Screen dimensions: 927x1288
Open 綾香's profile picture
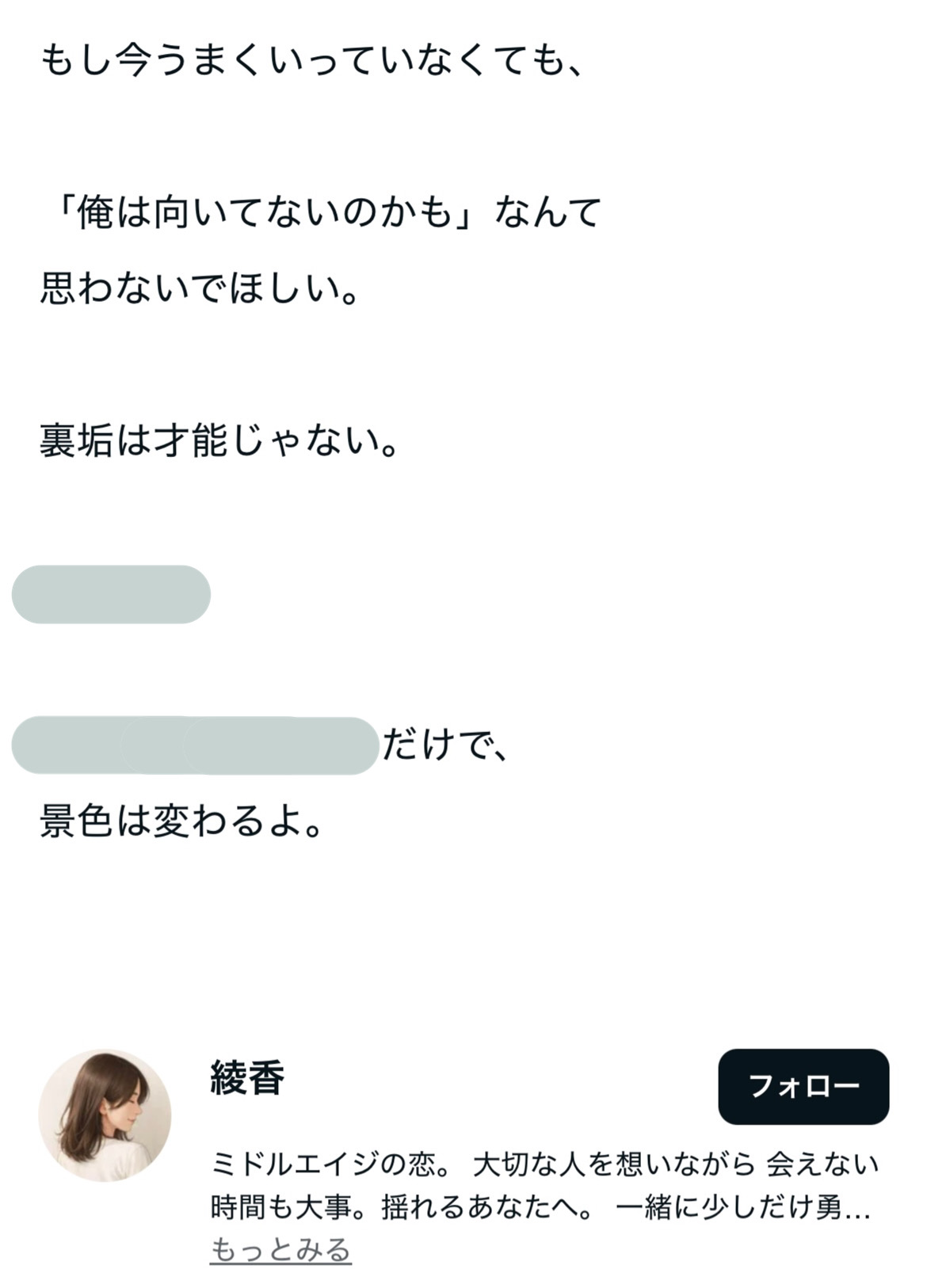(x=105, y=1115)
